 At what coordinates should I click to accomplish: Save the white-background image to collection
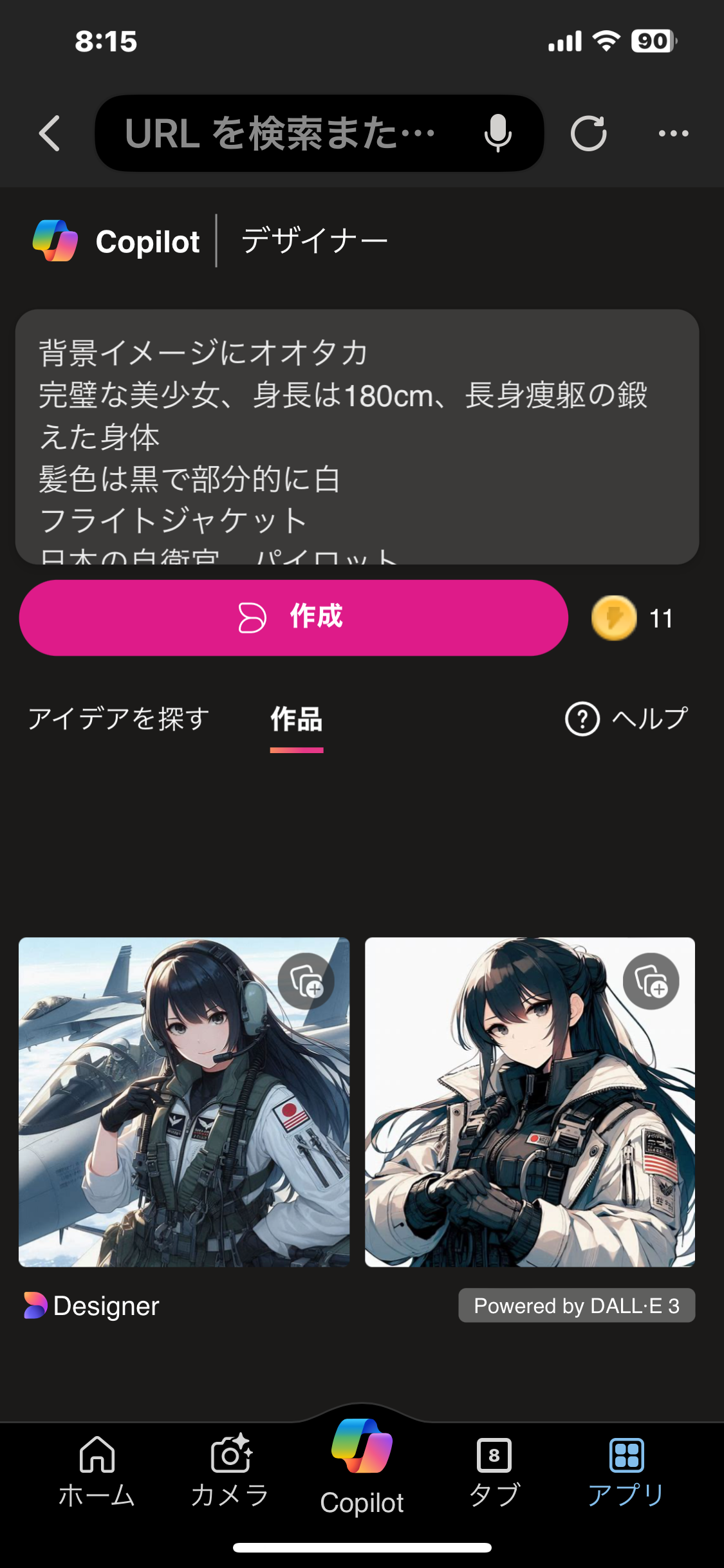(651, 982)
